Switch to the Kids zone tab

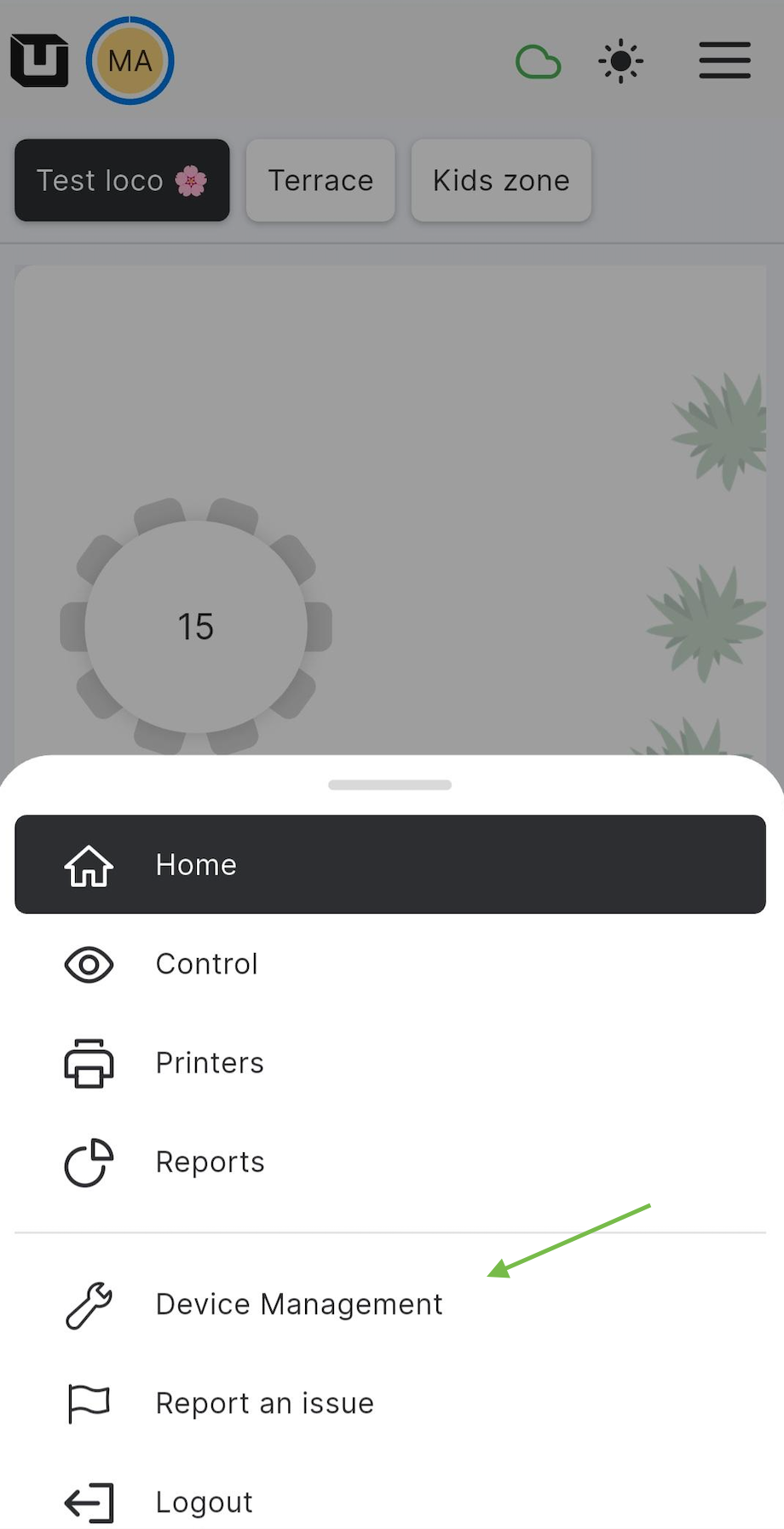click(x=501, y=181)
